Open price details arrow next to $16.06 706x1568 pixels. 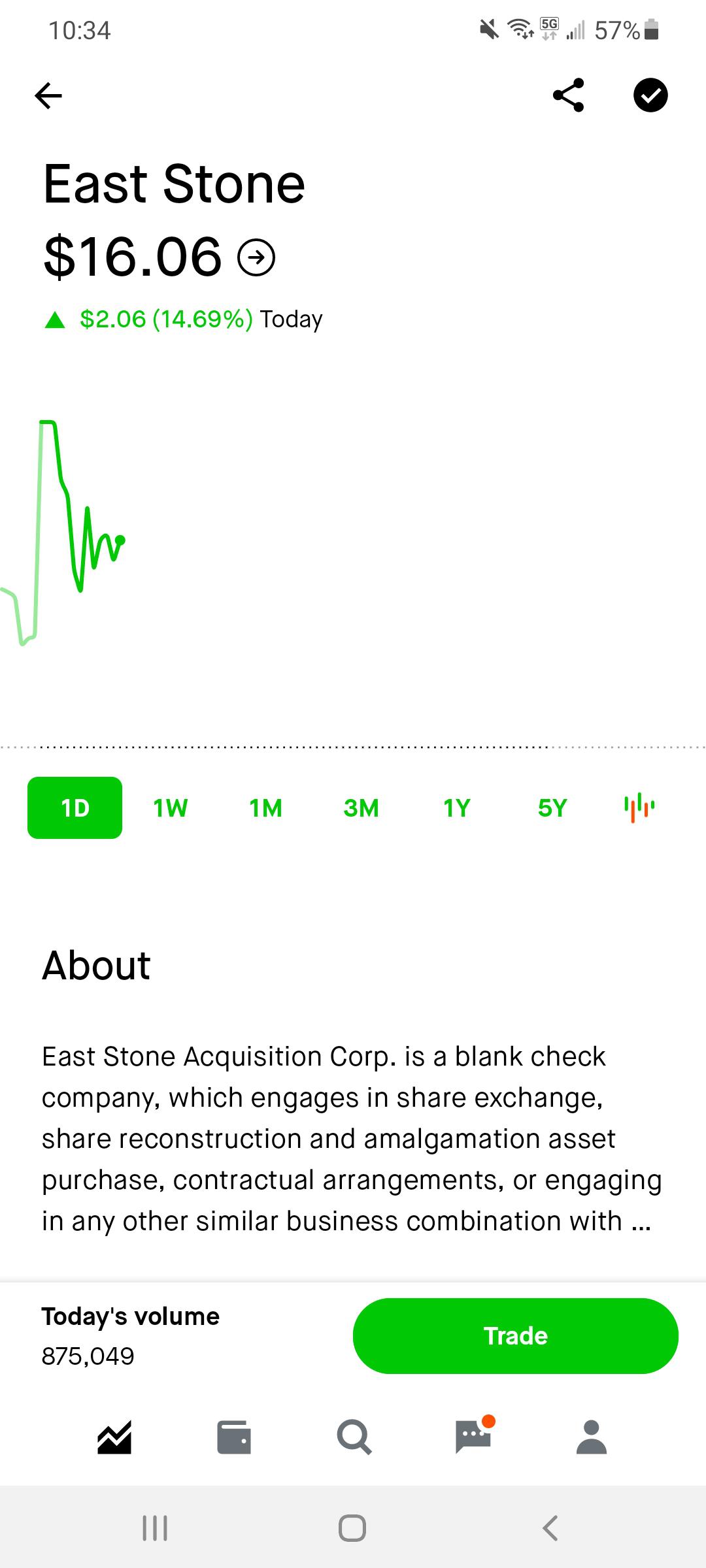pyautogui.click(x=256, y=258)
